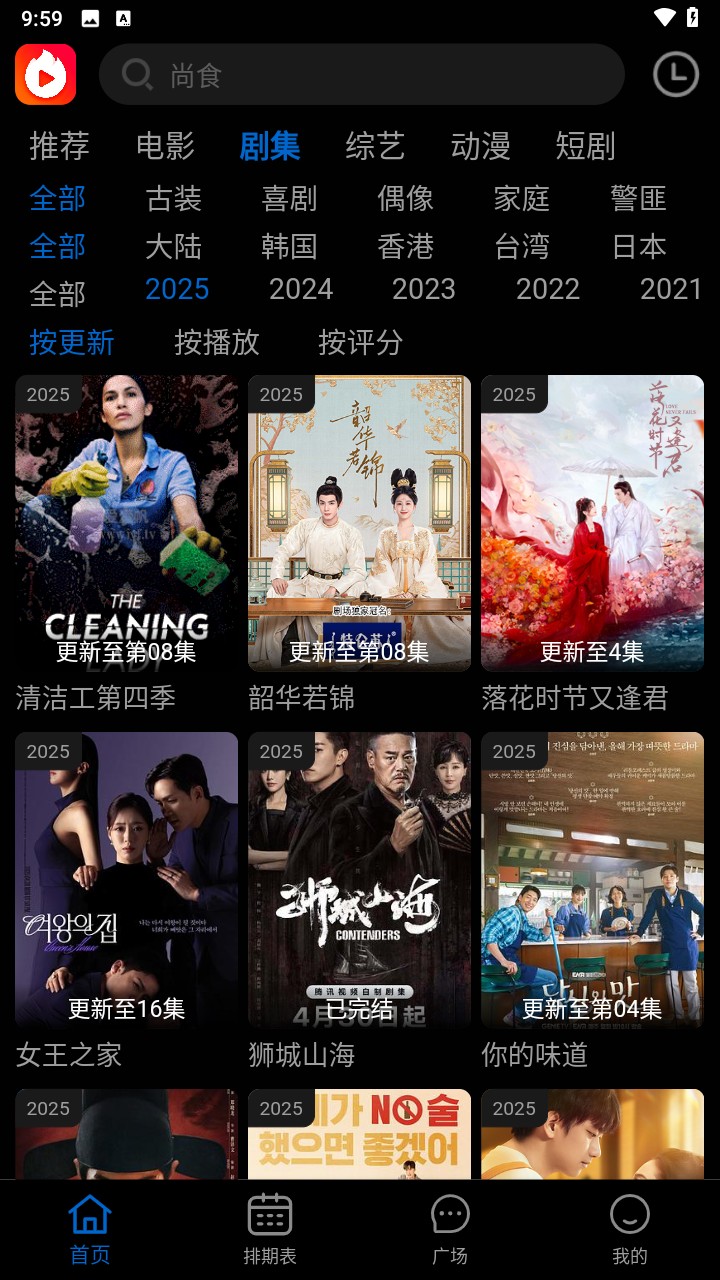720x1280 pixels.
Task: Filter by 古装 genre
Action: tap(174, 198)
